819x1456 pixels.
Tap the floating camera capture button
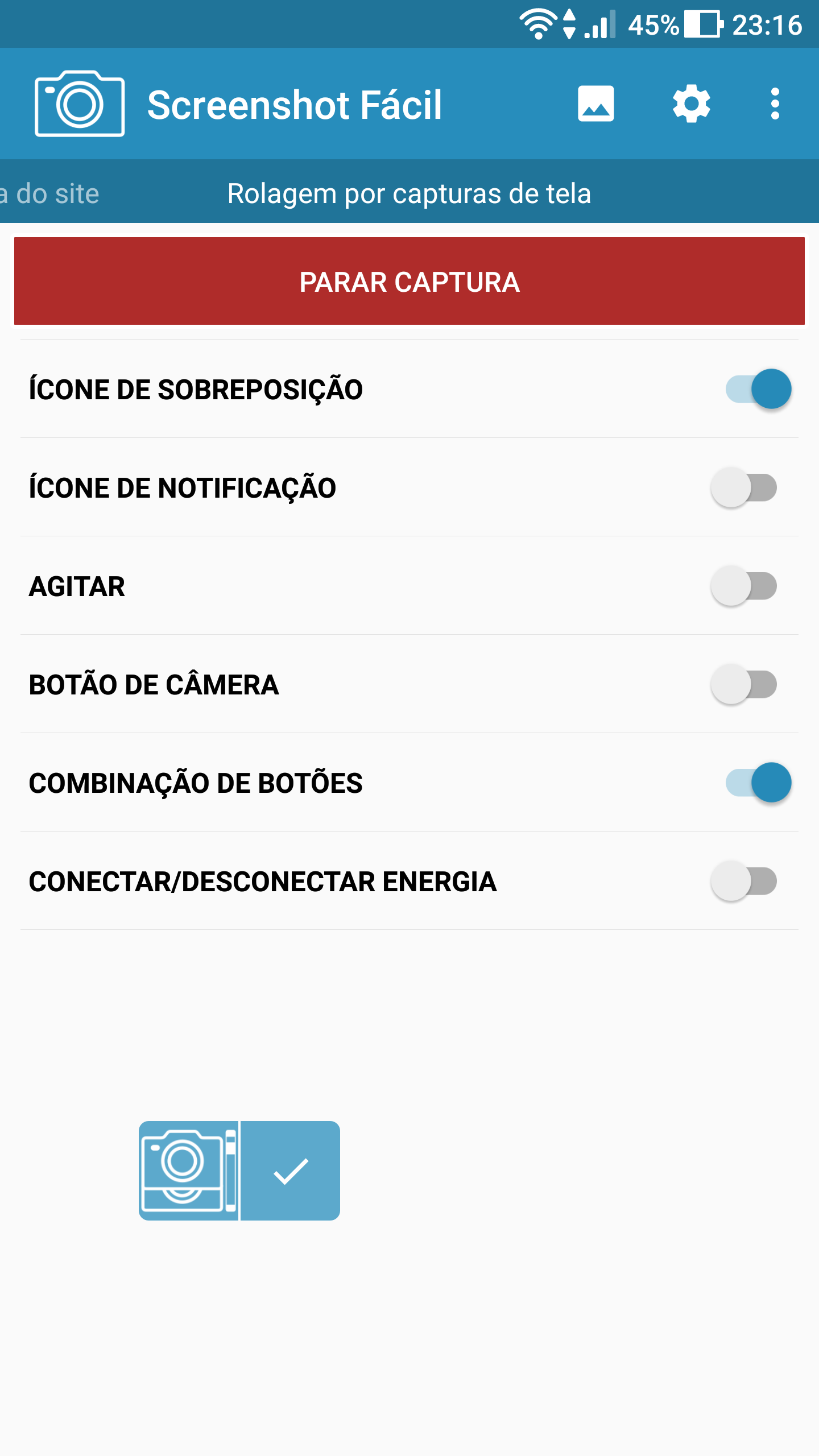point(189,1170)
